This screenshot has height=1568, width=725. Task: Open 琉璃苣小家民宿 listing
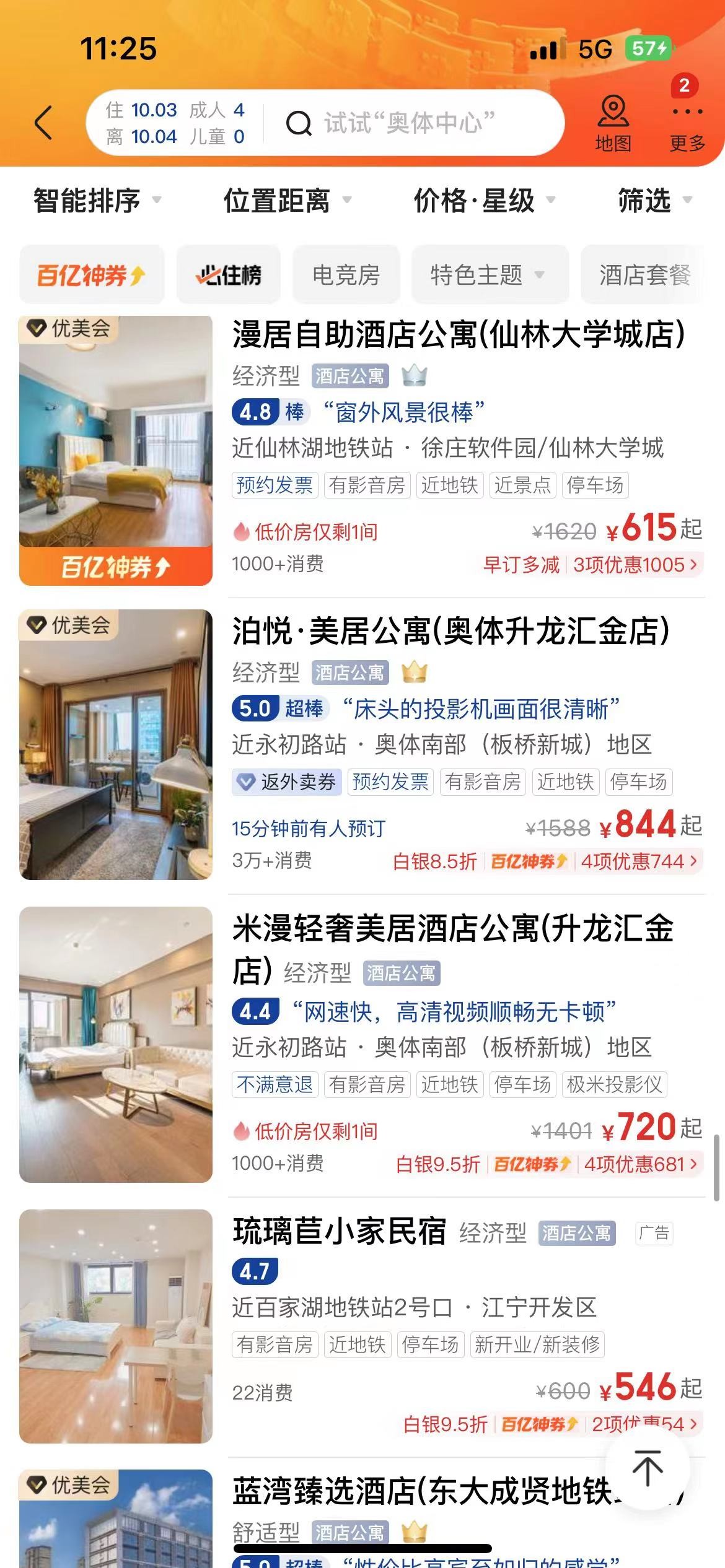[340, 1231]
